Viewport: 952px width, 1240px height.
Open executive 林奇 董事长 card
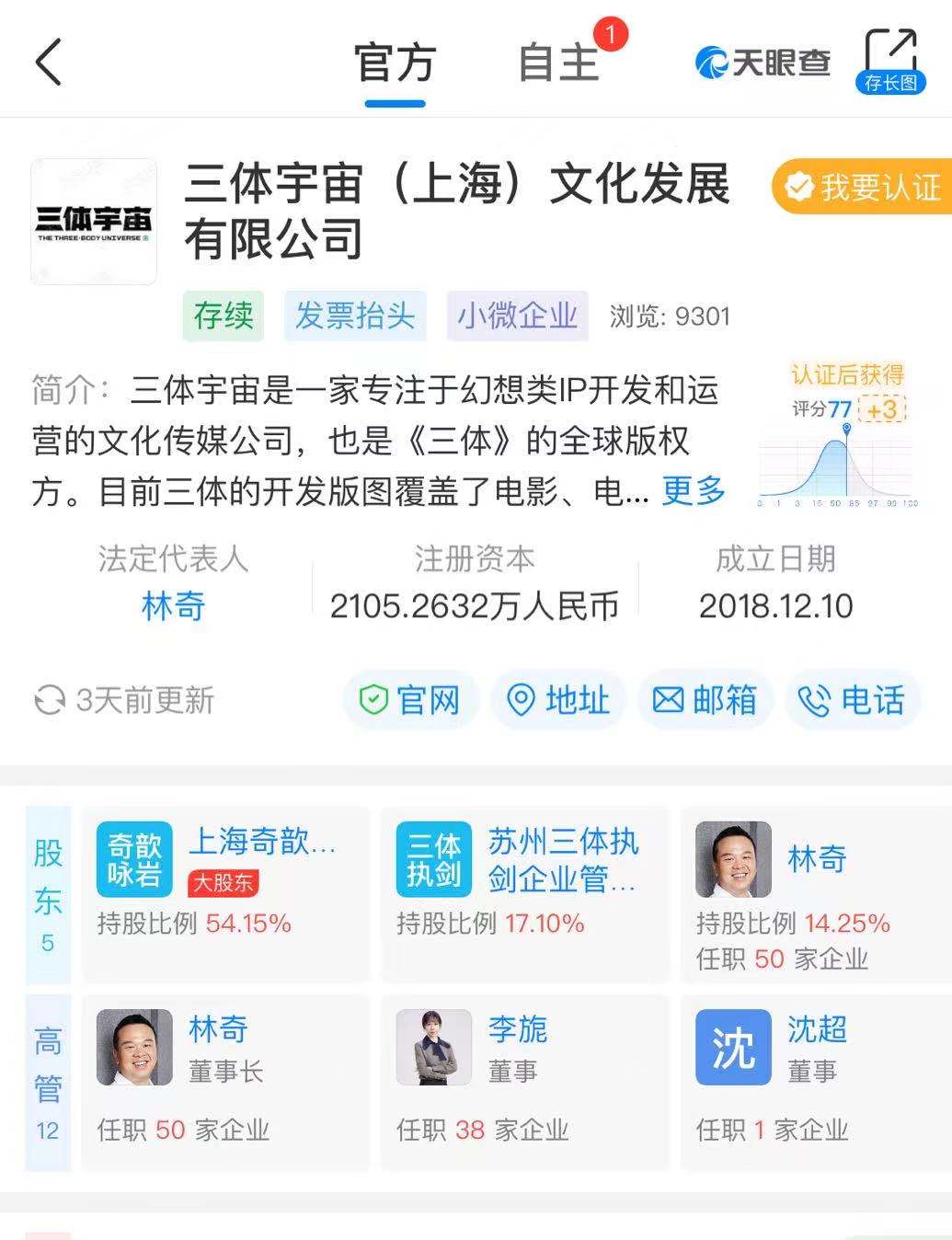(x=225, y=1081)
